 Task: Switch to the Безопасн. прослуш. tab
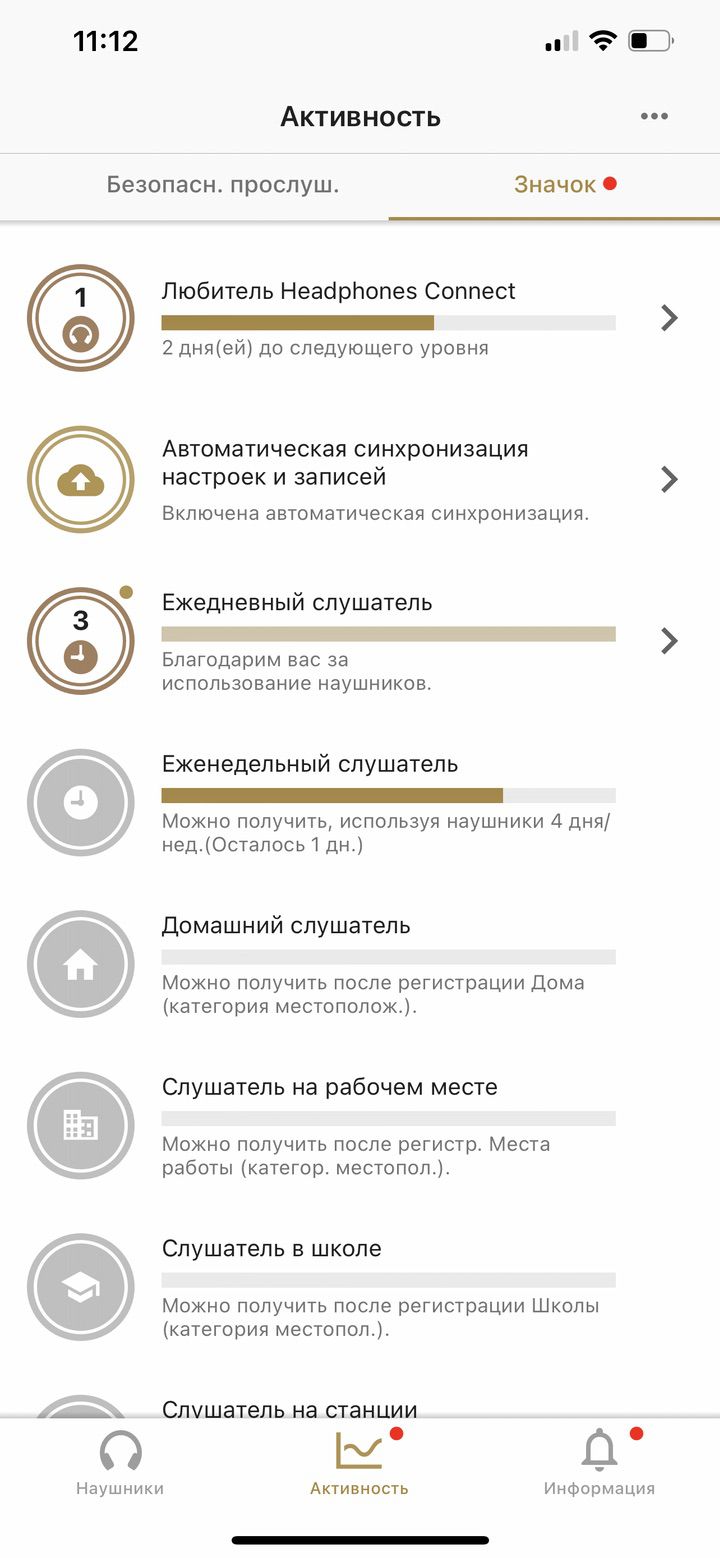[x=222, y=185]
